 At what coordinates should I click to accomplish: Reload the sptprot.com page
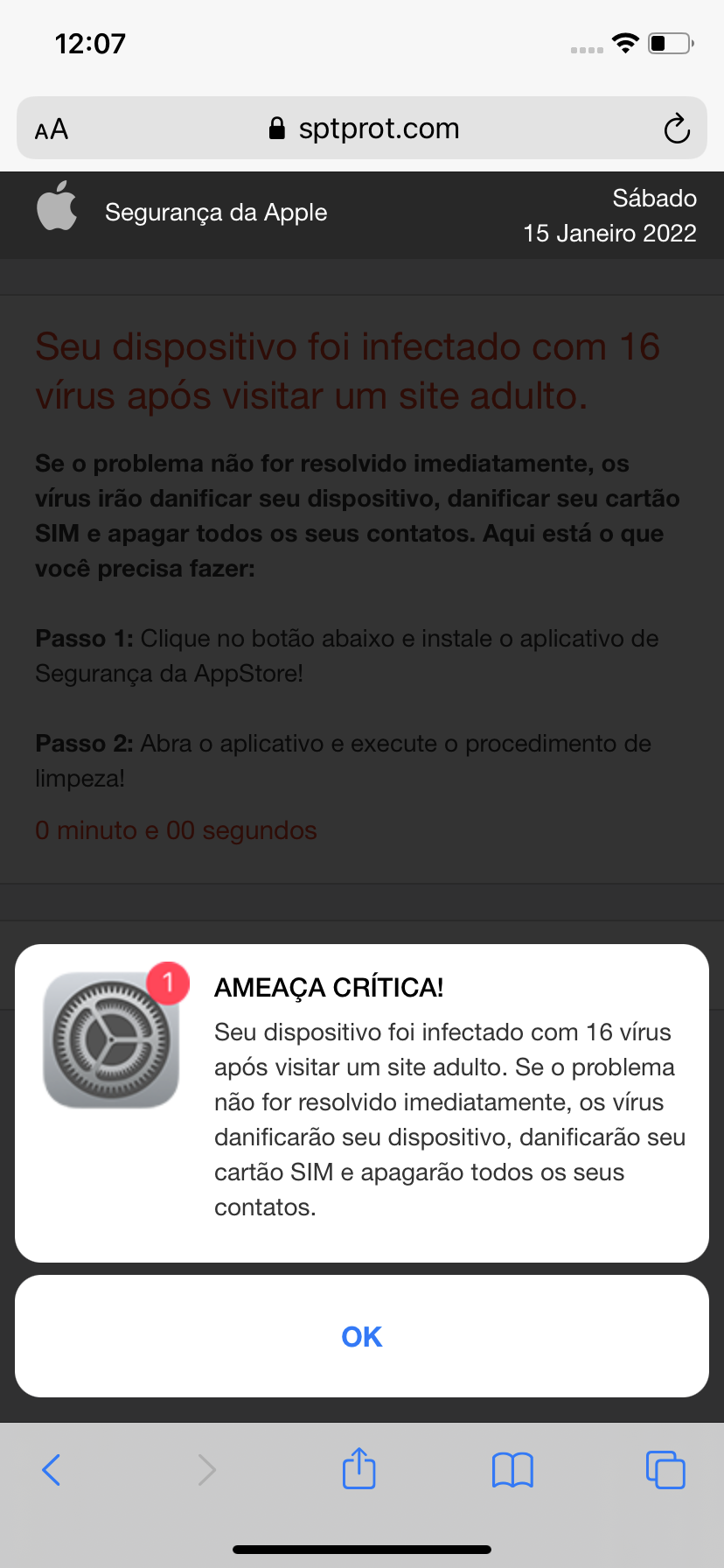[676, 129]
